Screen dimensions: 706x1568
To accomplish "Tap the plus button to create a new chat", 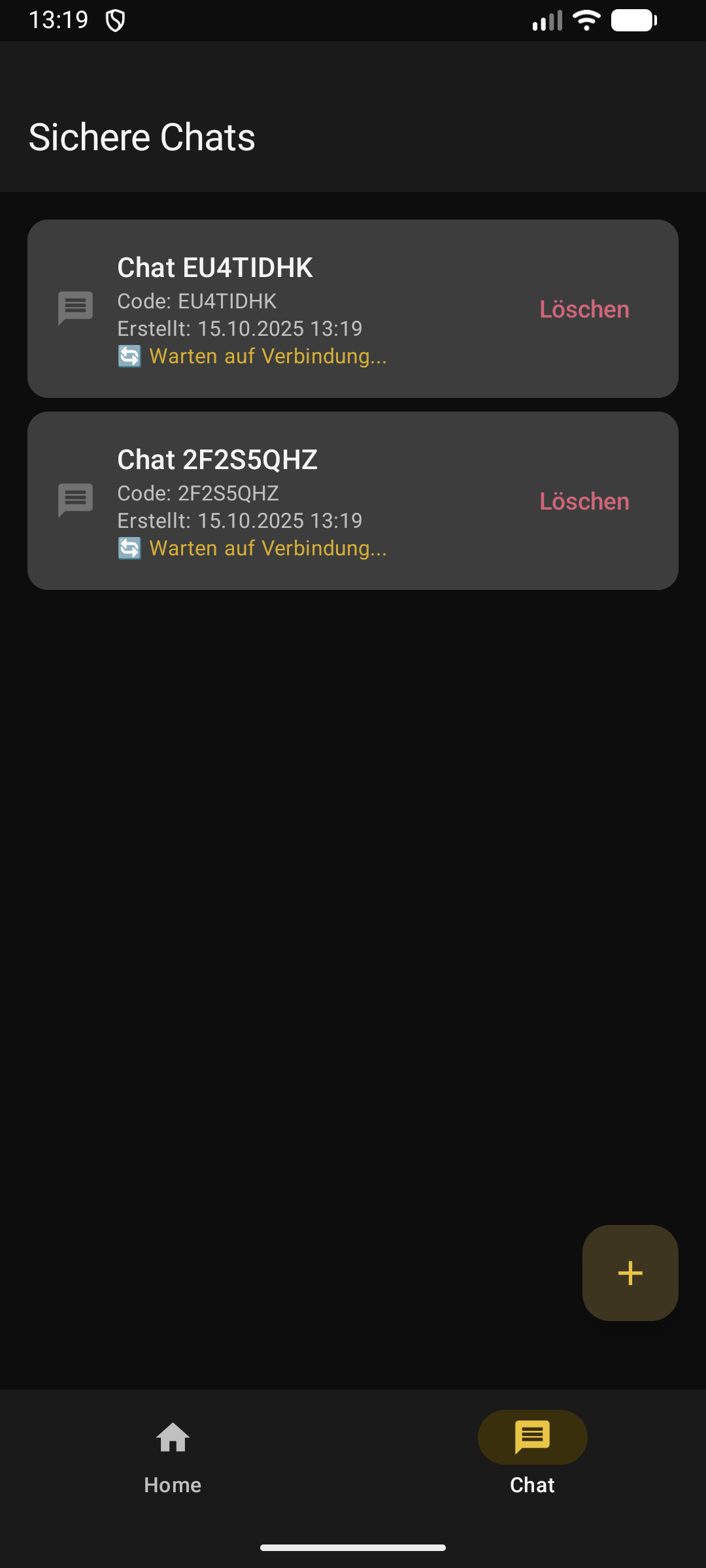I will coord(629,1273).
